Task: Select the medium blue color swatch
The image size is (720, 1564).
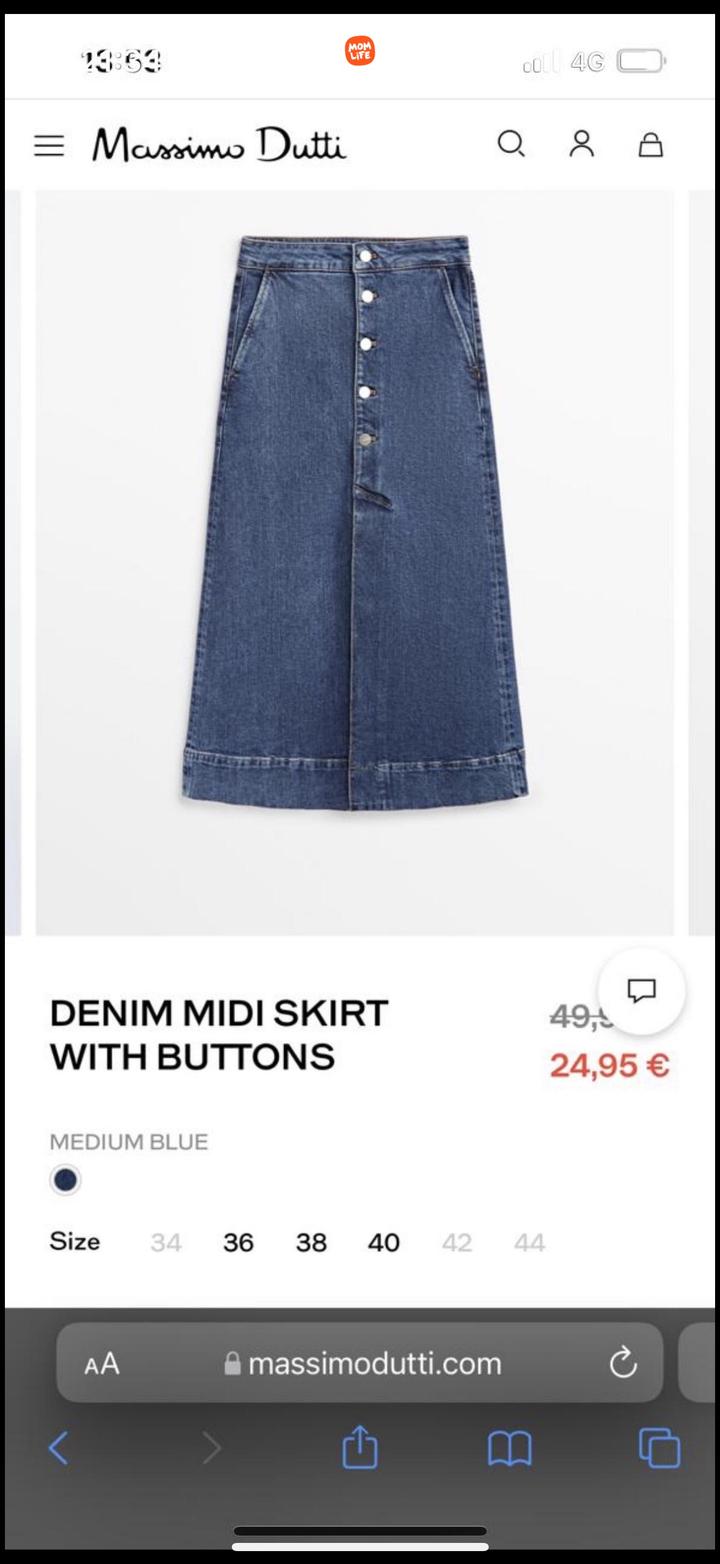Action: pos(65,1180)
